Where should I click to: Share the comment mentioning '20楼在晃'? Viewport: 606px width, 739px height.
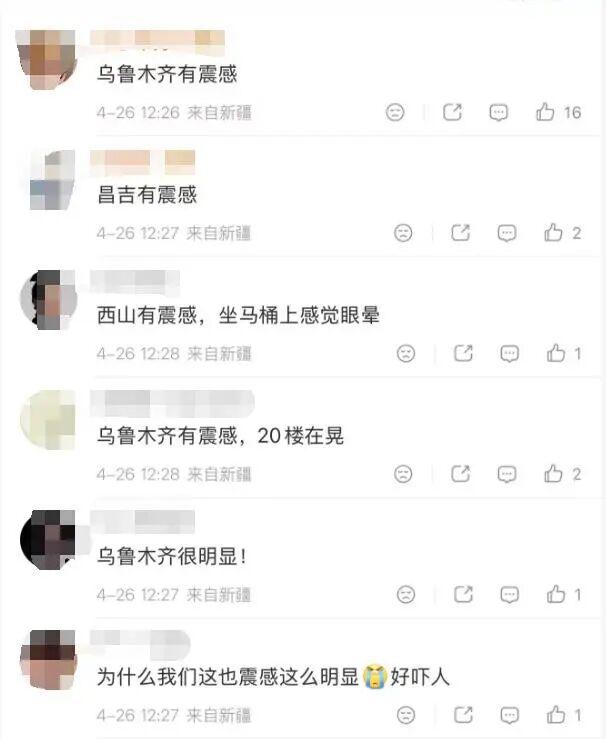[460, 473]
